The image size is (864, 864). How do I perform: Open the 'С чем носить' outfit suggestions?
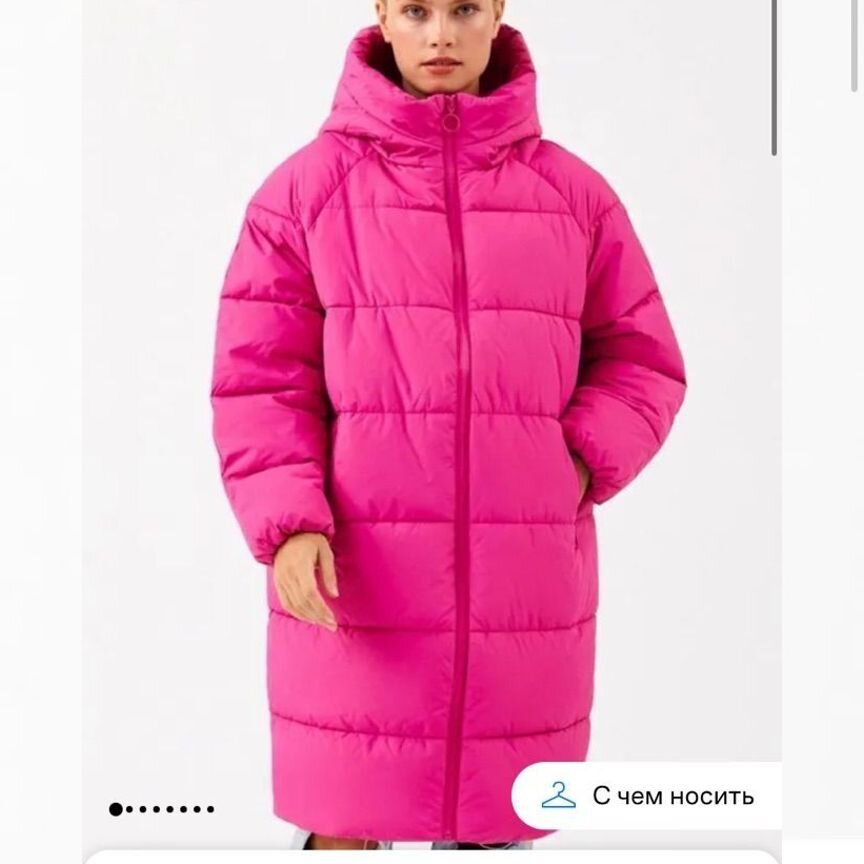point(648,796)
